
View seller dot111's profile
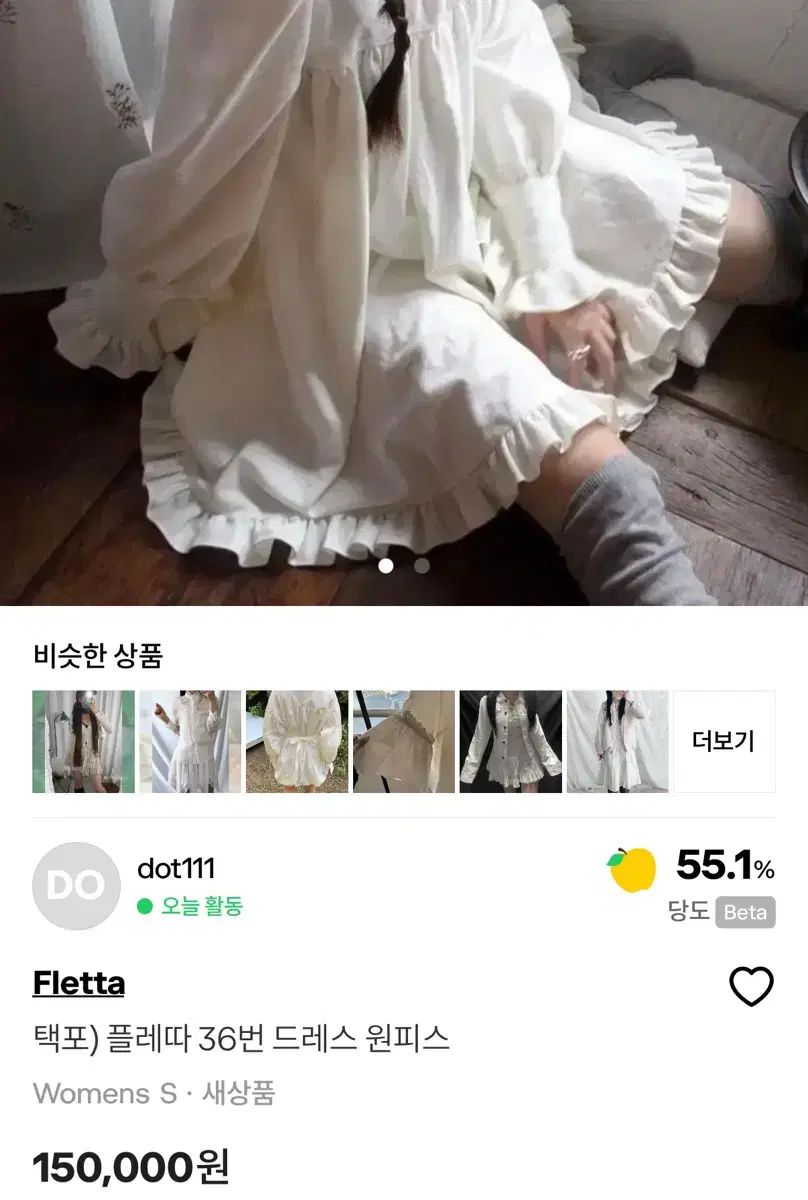175,868
